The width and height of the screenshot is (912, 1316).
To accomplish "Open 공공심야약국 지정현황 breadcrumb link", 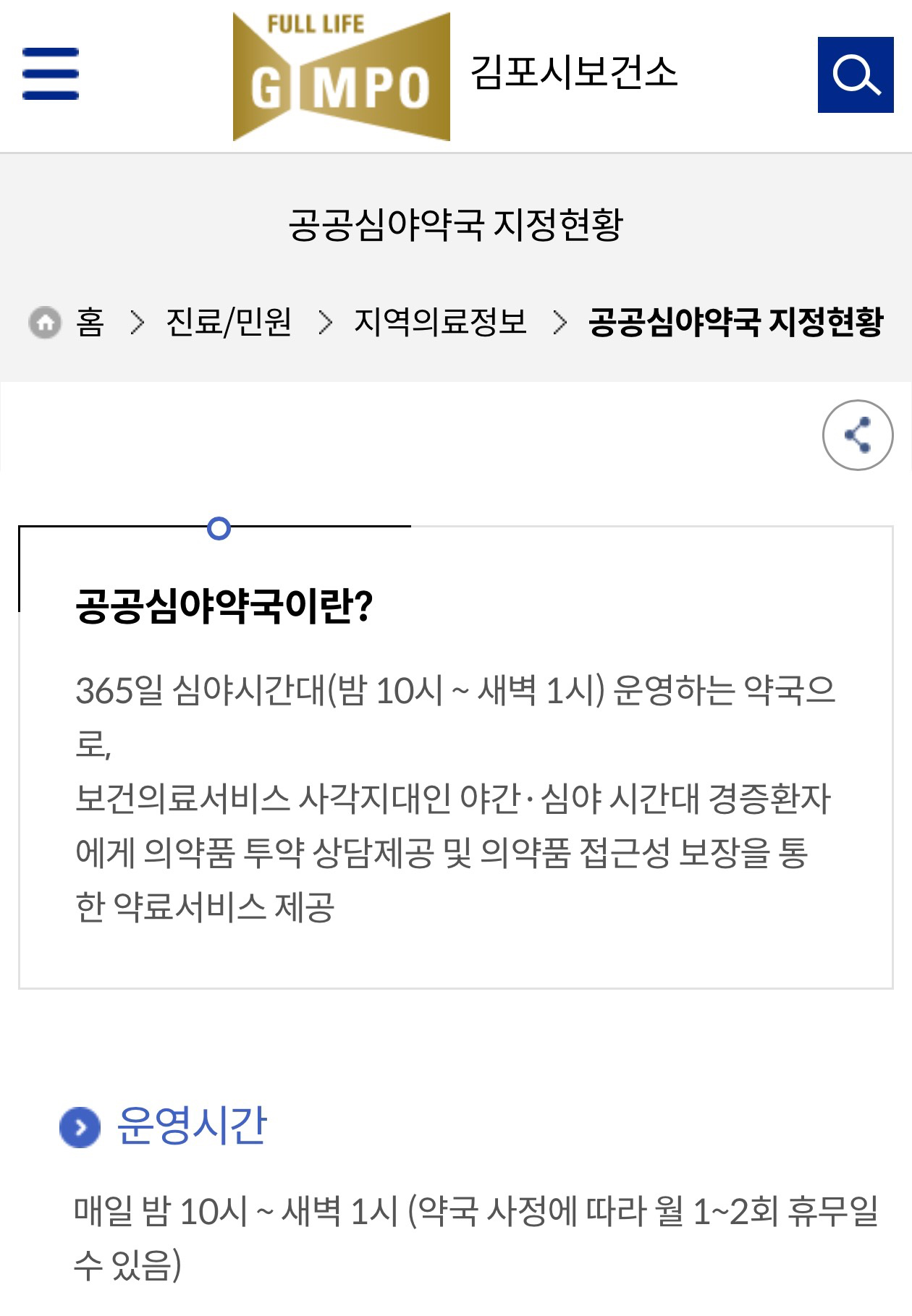I will [735, 323].
